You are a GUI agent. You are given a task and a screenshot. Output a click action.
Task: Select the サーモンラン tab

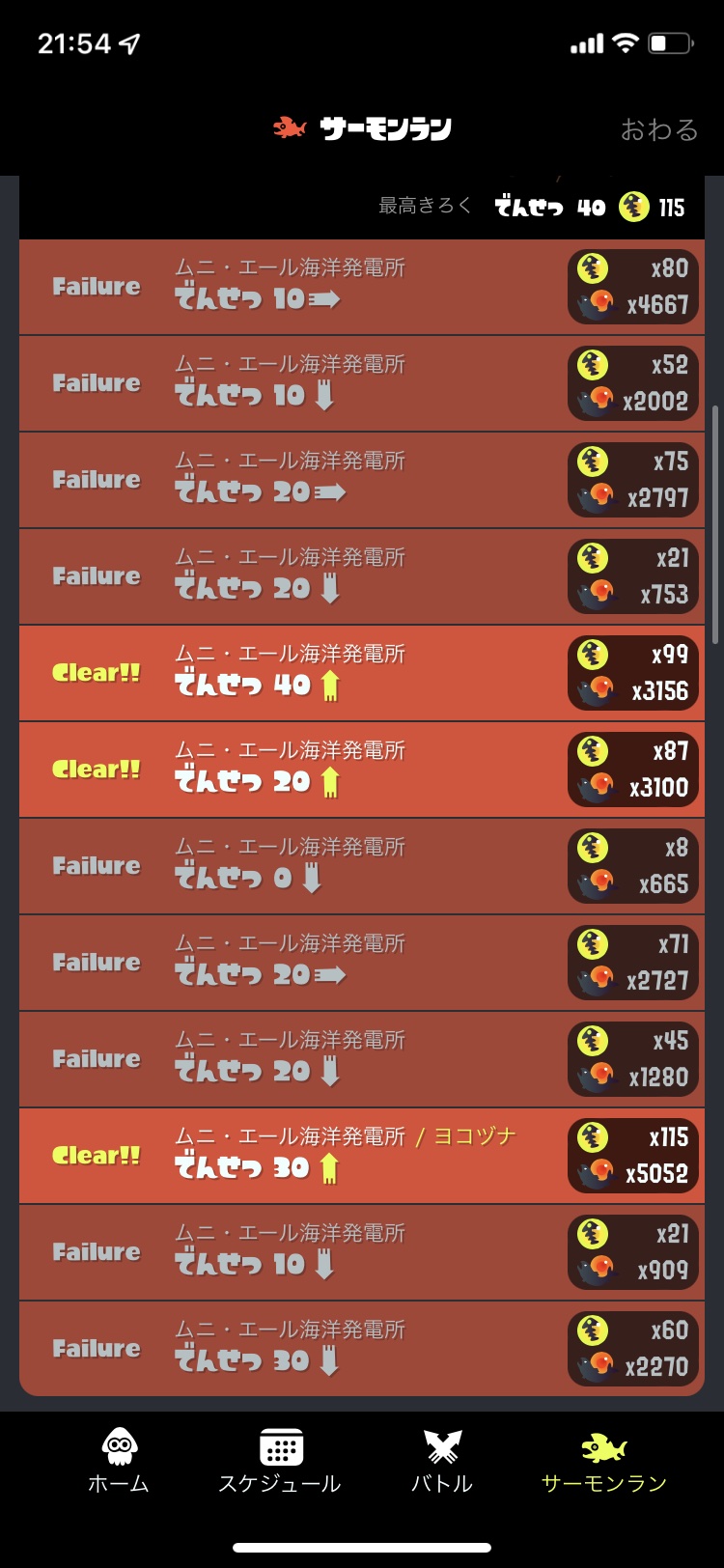tap(604, 1461)
